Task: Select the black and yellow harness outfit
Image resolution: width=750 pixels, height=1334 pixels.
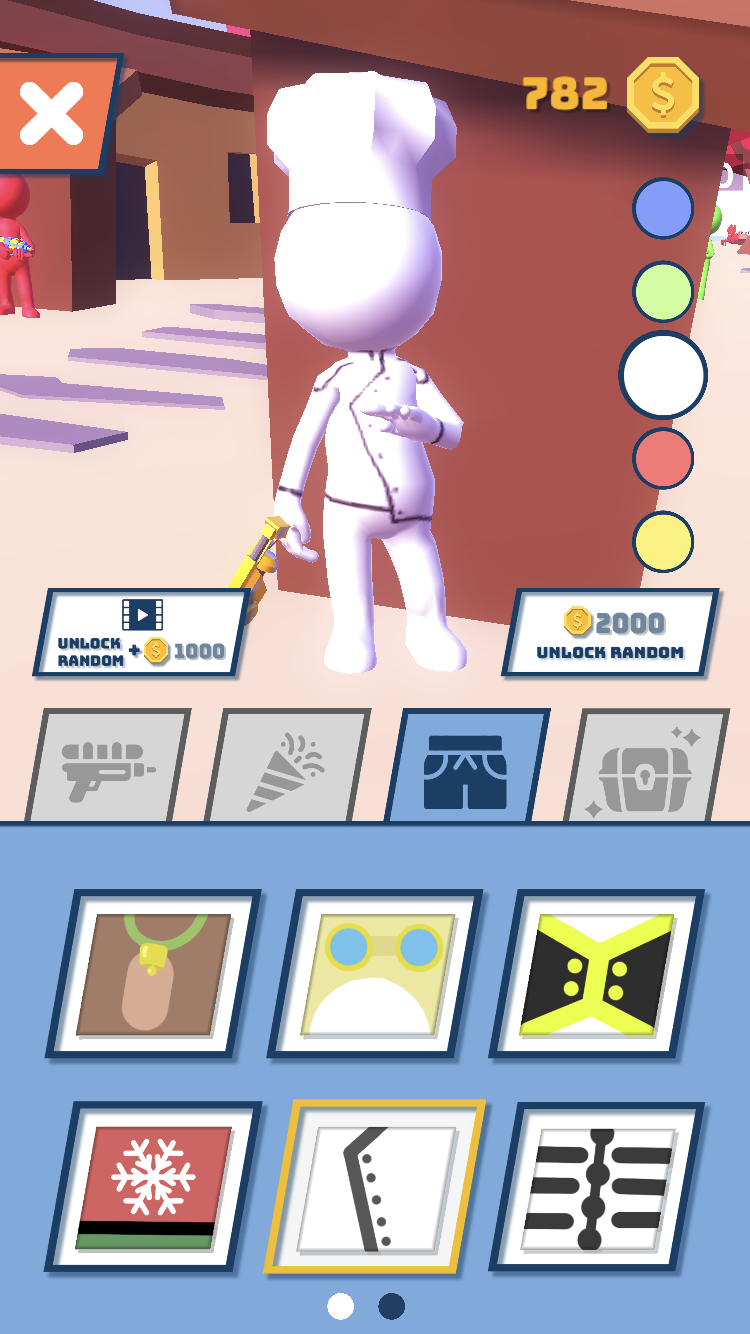Action: tap(597, 973)
